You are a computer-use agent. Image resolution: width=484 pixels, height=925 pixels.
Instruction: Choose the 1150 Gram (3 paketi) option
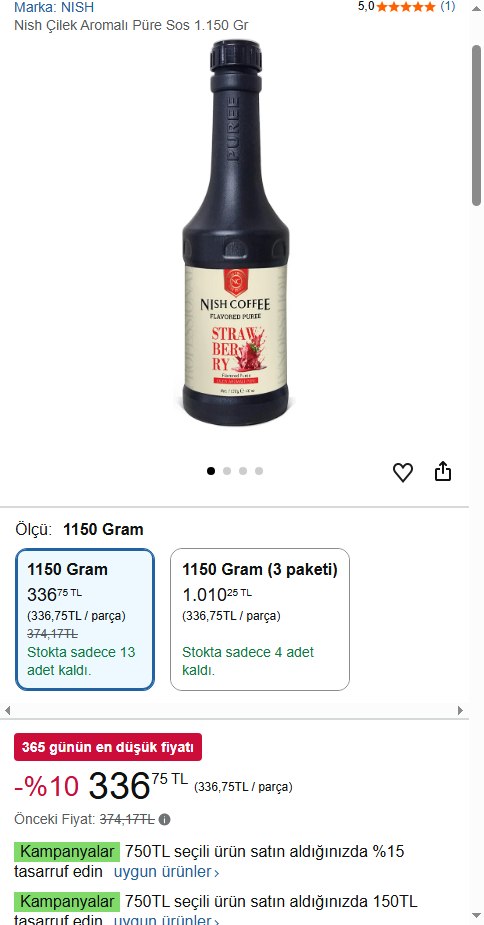(x=260, y=619)
